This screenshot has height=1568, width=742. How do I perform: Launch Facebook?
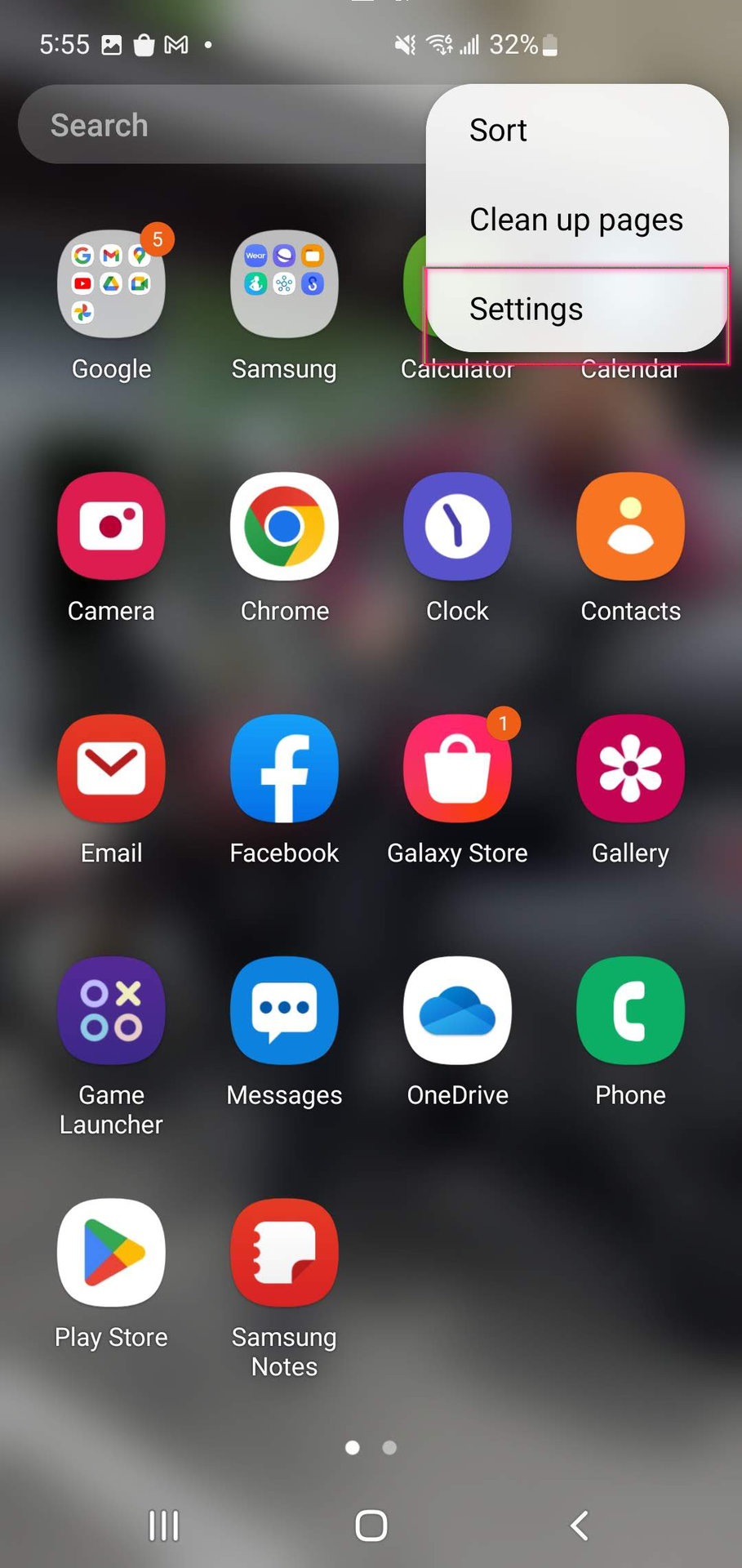coord(284,768)
